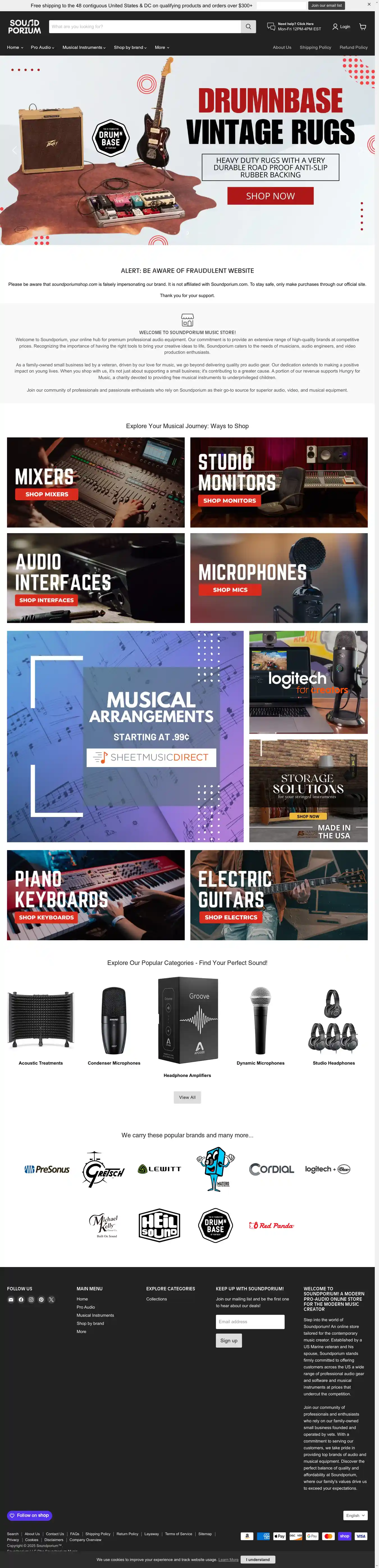The width and height of the screenshot is (379, 1568).
Task: Open the shopping cart
Action: [362, 27]
